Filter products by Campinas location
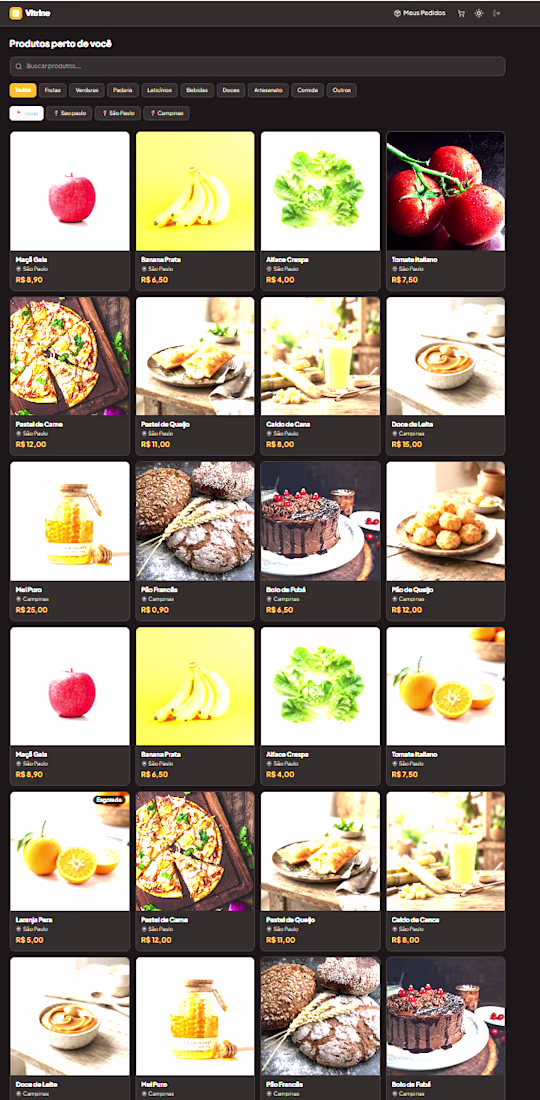Image resolution: width=540 pixels, height=1100 pixels. (x=166, y=113)
